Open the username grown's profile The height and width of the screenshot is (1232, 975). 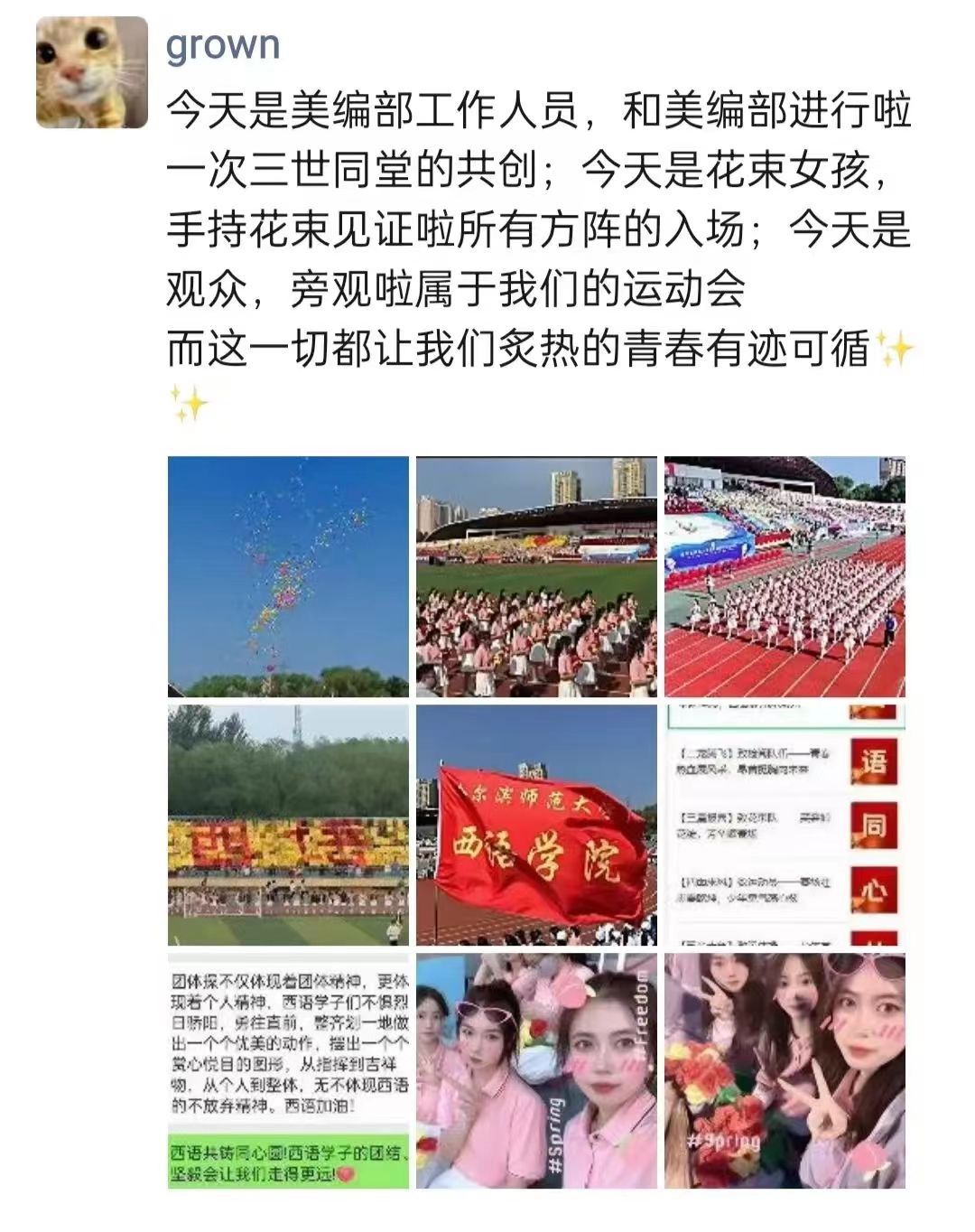223,45
